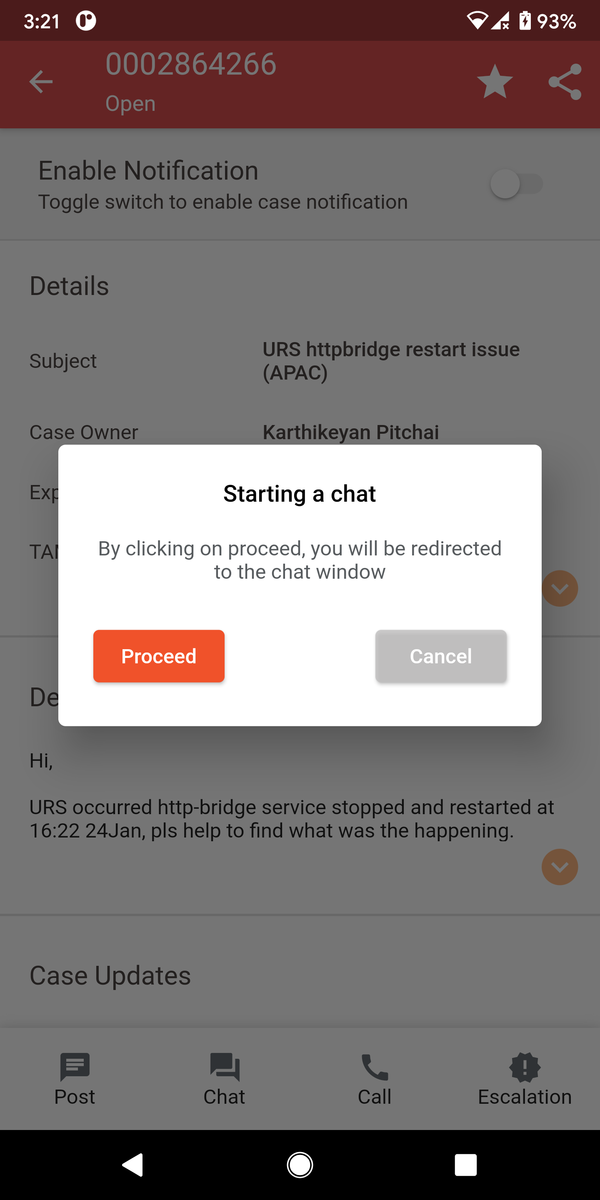Viewport: 600px width, 1200px height.
Task: Open the Escalation option
Action: [524, 1079]
